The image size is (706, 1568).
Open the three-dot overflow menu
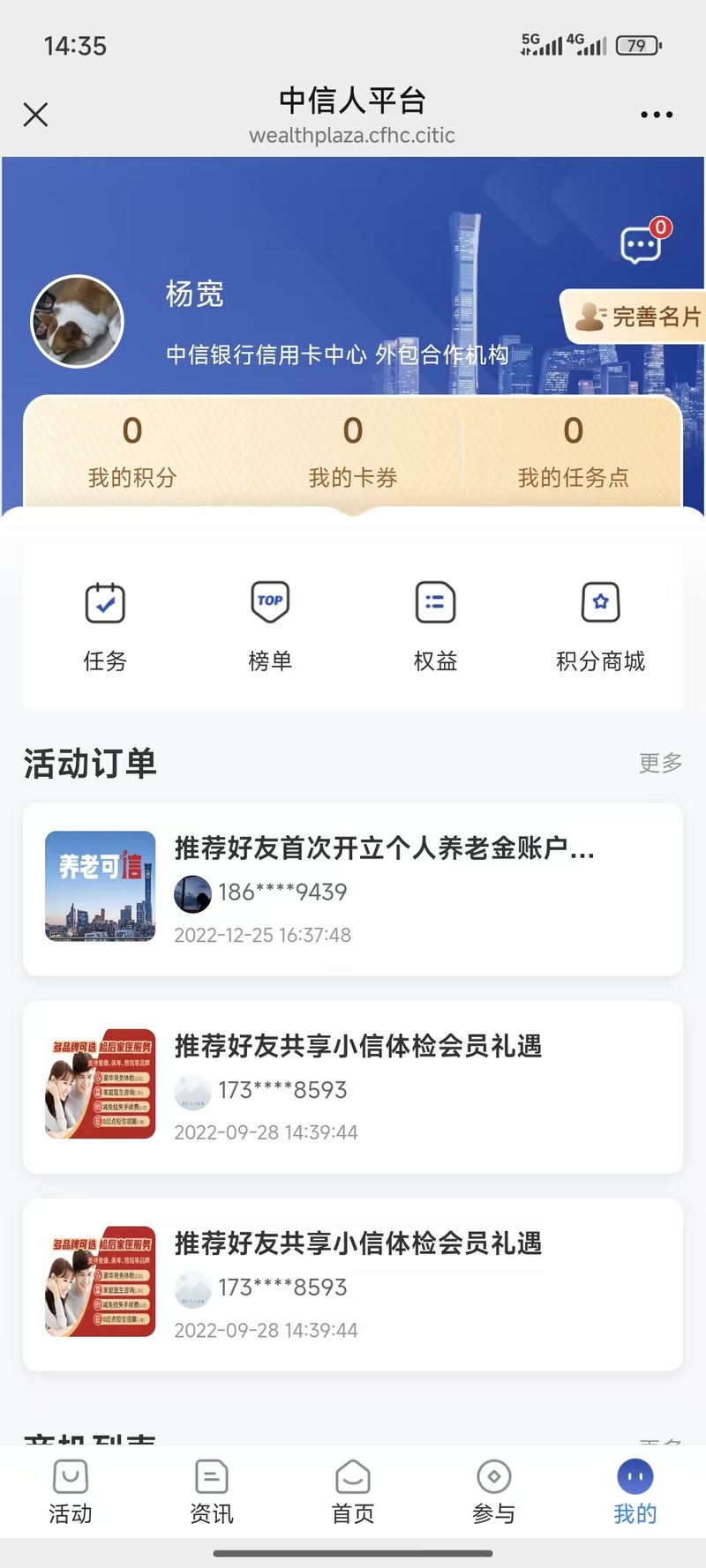tap(657, 115)
